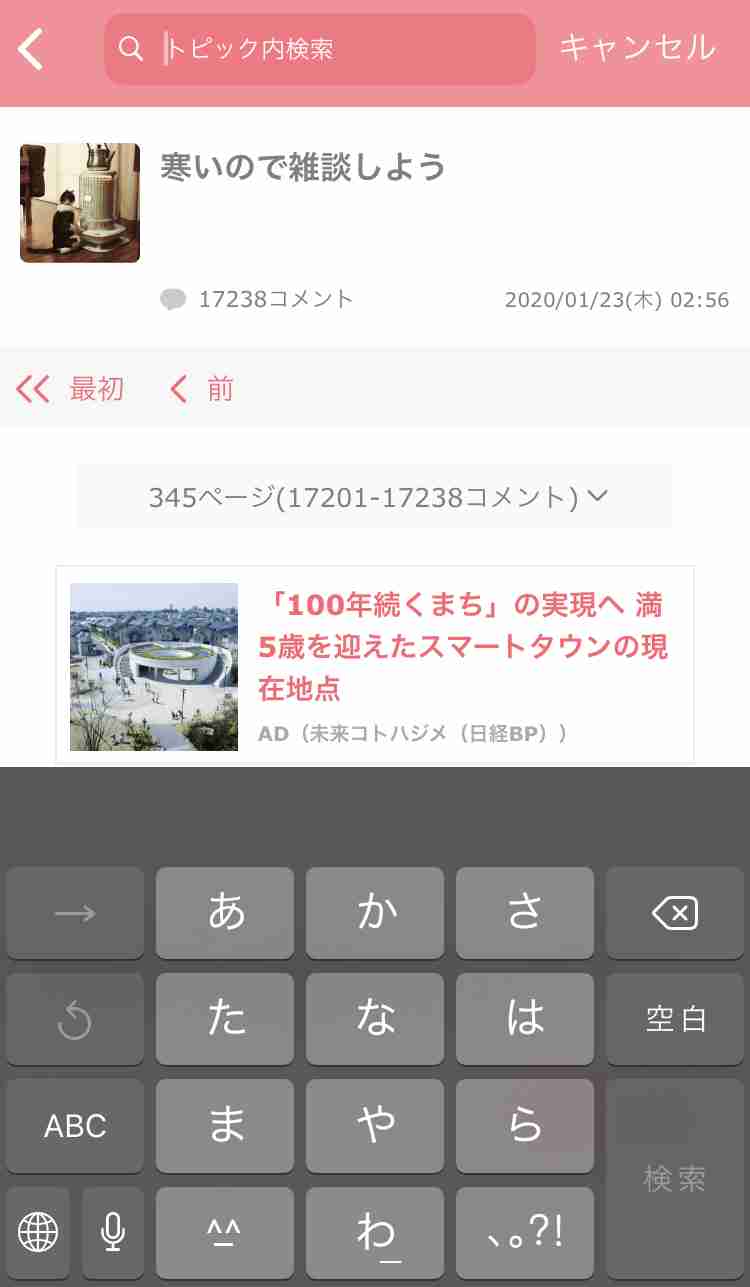The image size is (750, 1287).
Task: Switch keyboard to ABC input mode
Action: pyautogui.click(x=74, y=1126)
